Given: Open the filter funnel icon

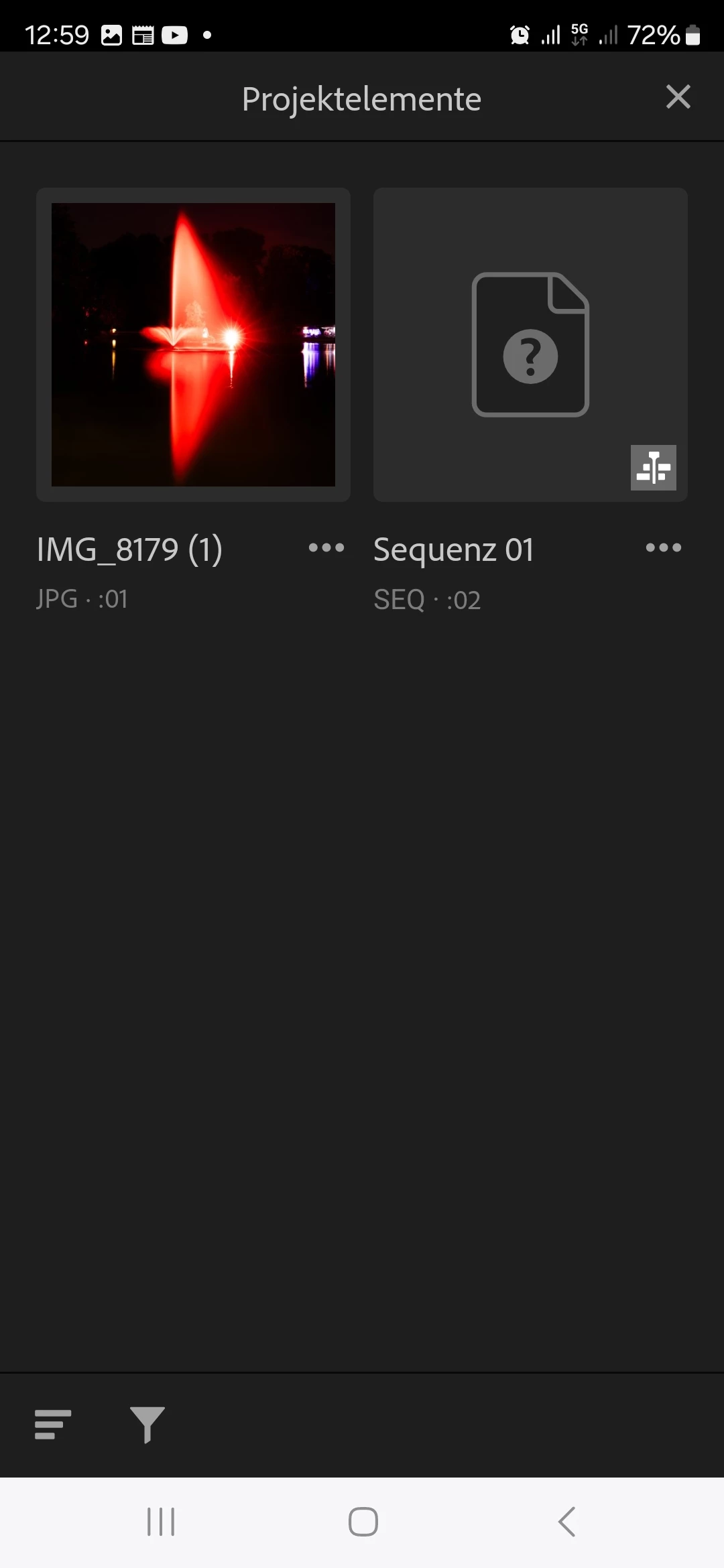Looking at the screenshot, I should (147, 1424).
